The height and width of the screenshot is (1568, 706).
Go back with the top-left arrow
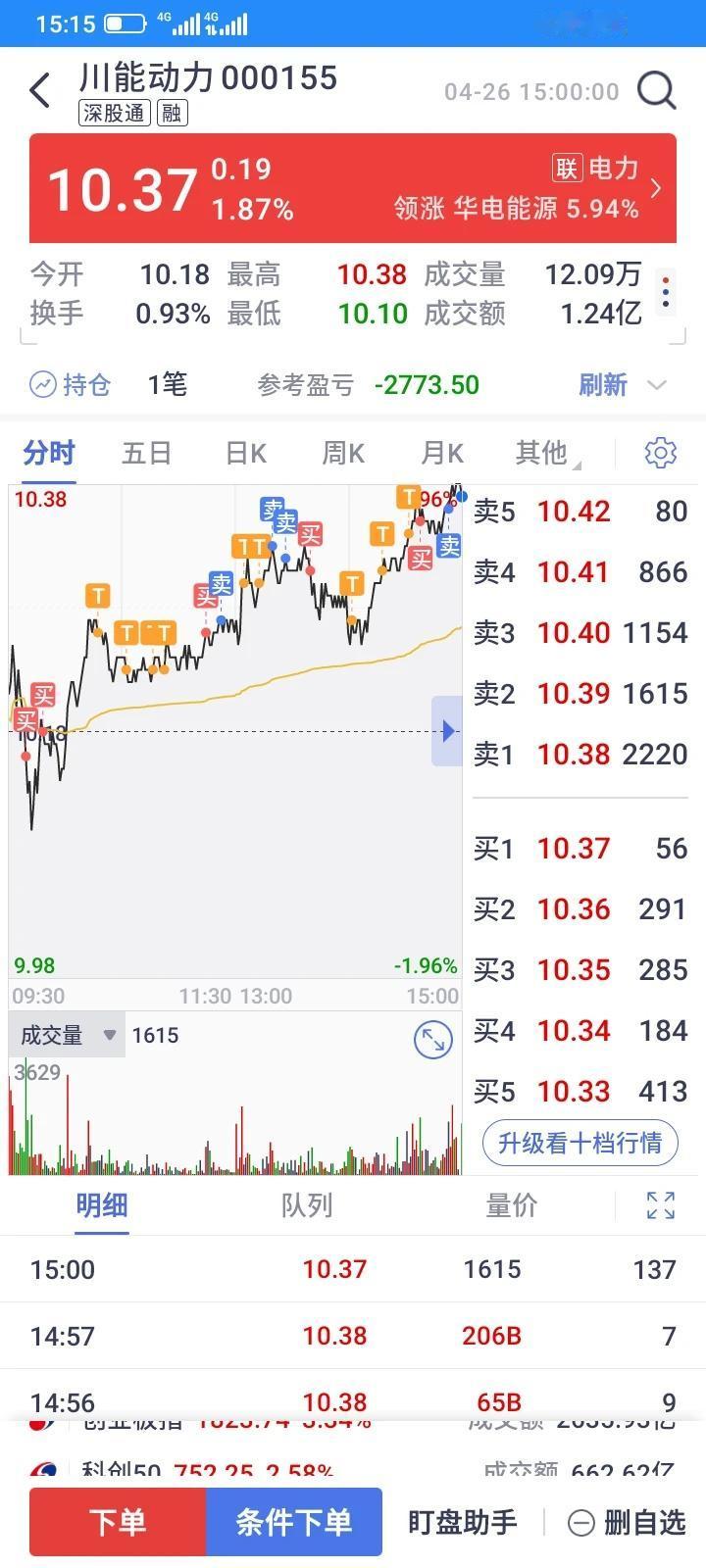[40, 91]
